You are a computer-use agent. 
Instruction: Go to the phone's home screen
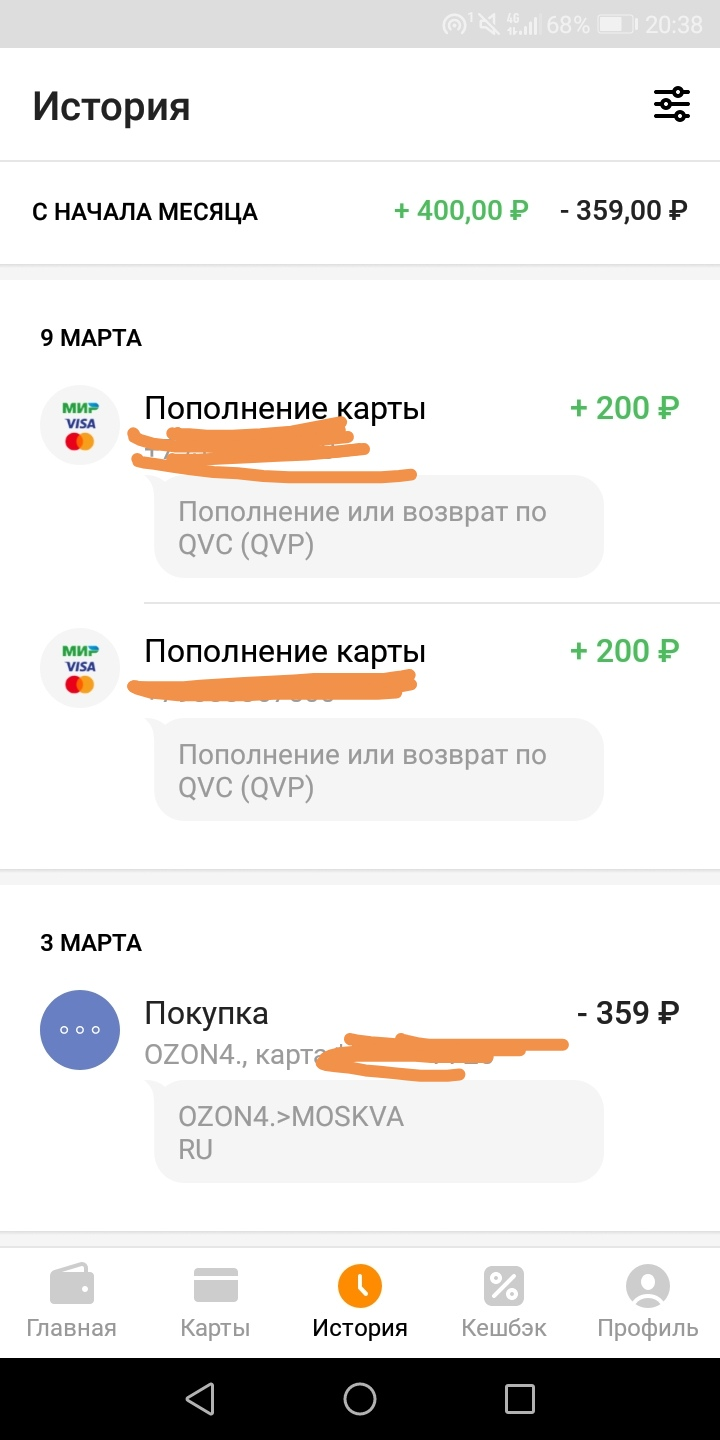(360, 1398)
